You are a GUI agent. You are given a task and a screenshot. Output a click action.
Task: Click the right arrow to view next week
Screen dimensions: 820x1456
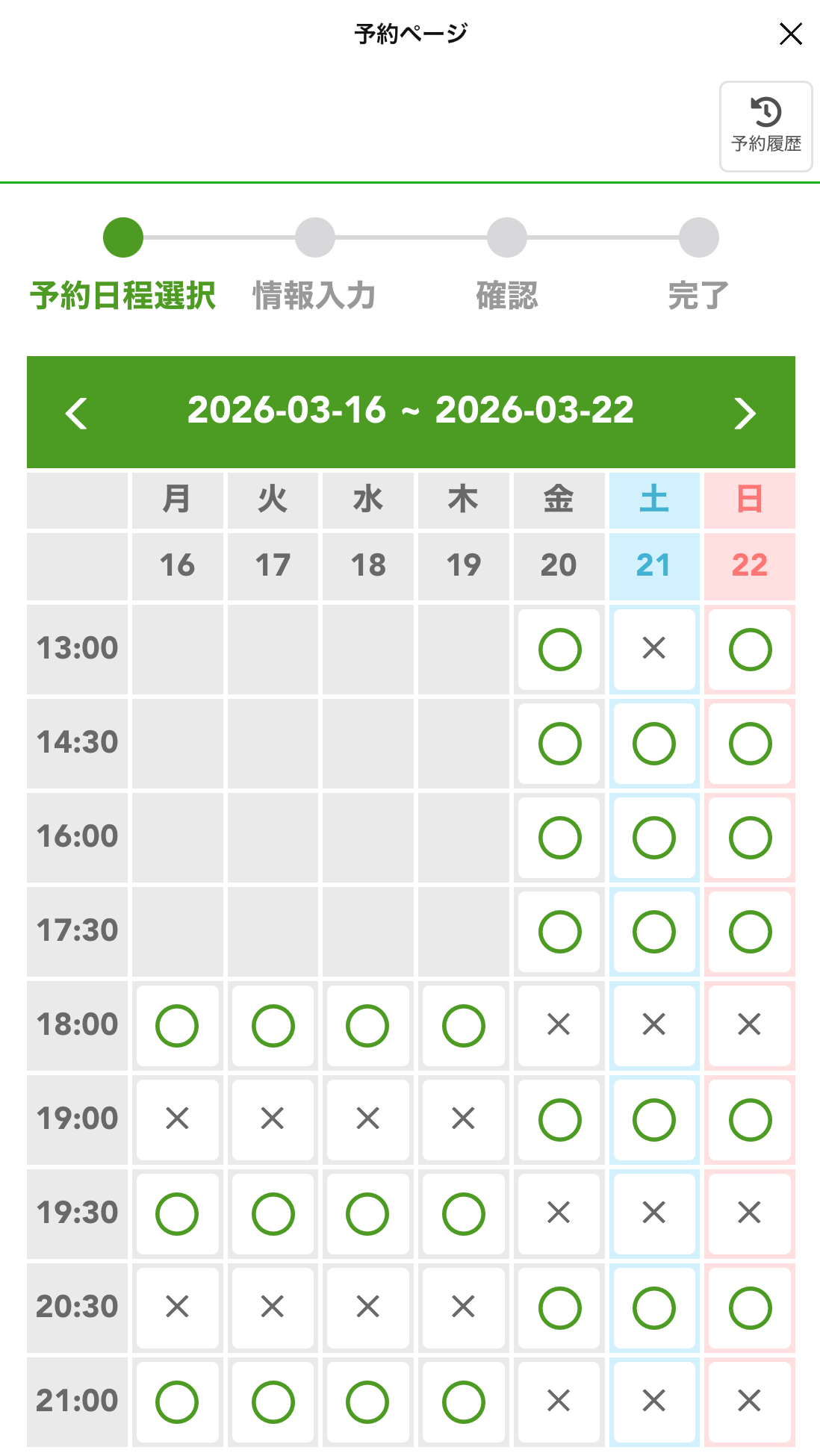pyautogui.click(x=743, y=412)
